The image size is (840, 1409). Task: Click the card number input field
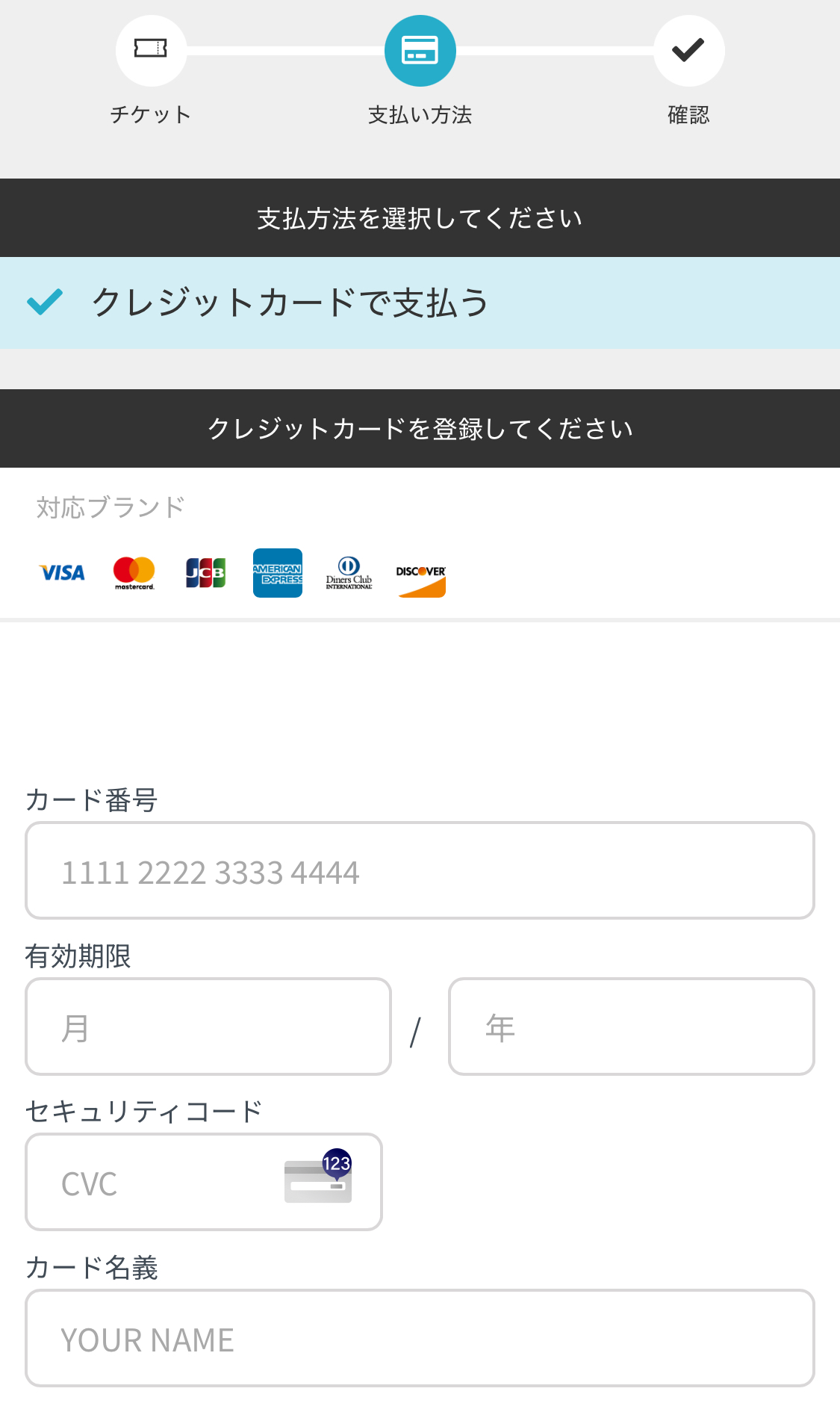[x=420, y=870]
